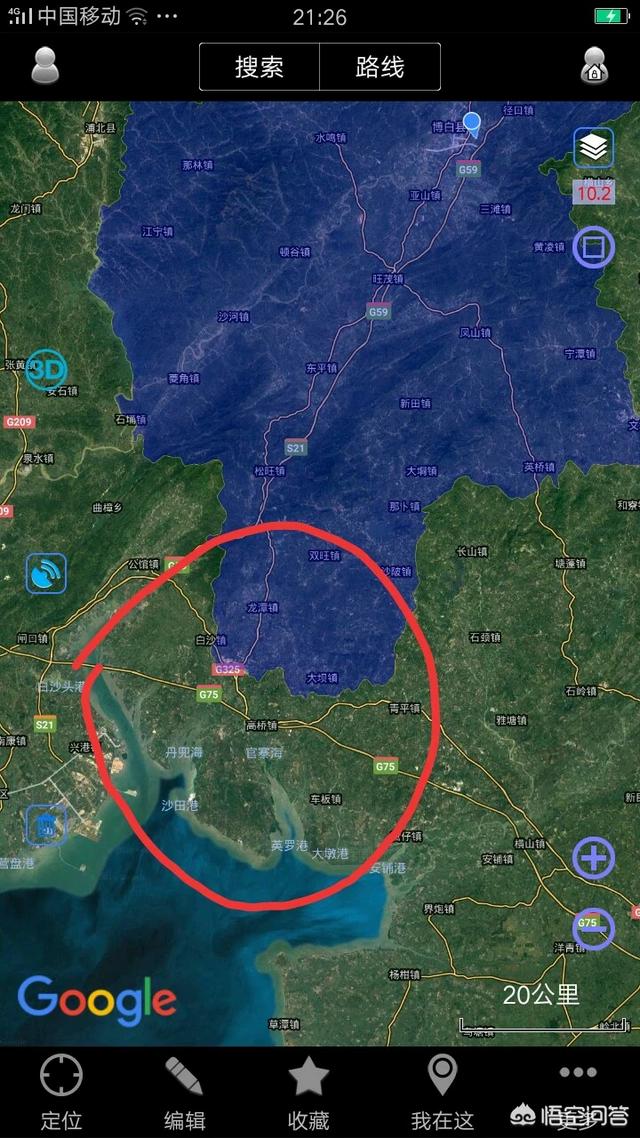Open the 搜索 search button
640x1138 pixels.
259,67
